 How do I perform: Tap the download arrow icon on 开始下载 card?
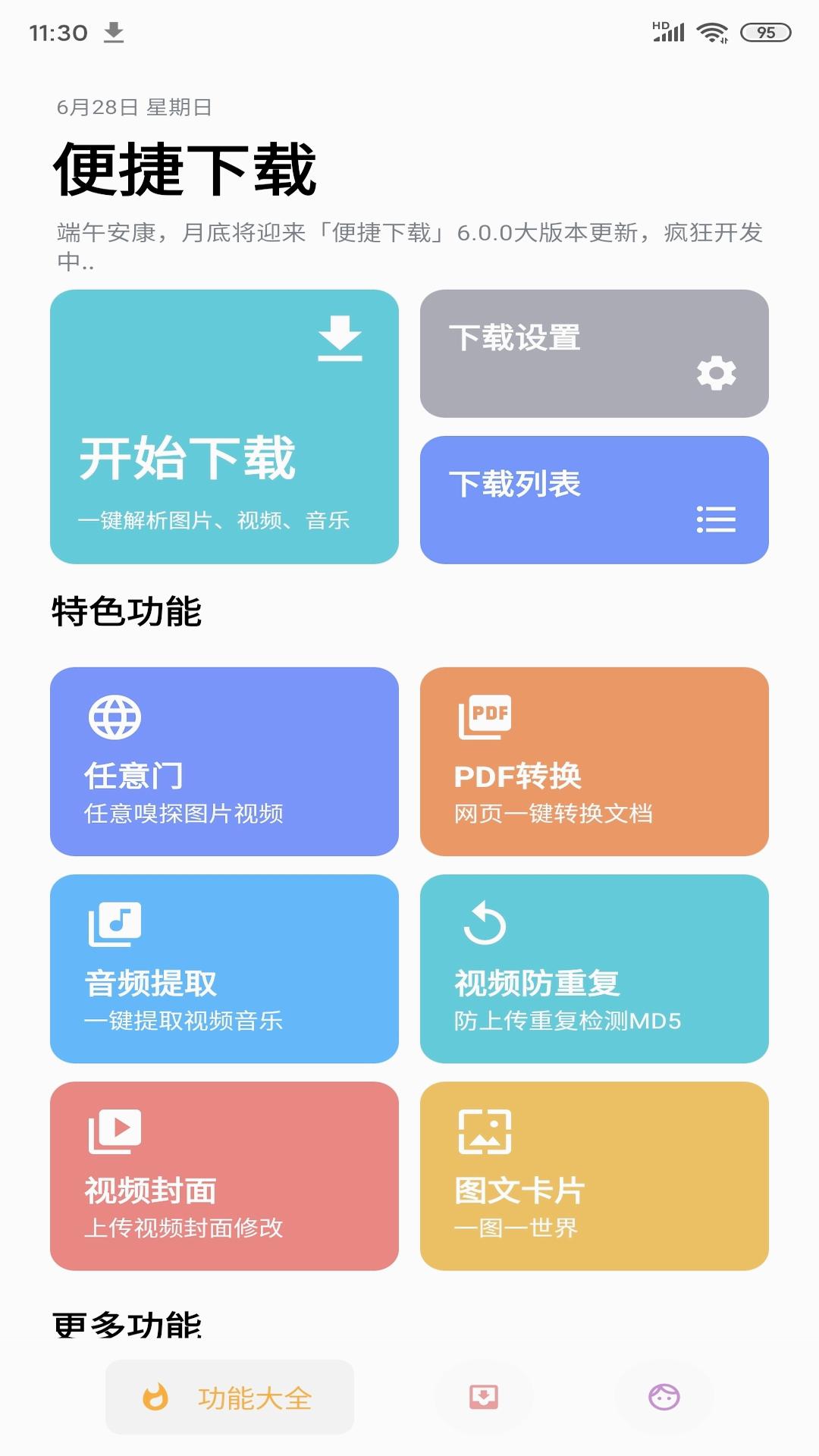[341, 338]
